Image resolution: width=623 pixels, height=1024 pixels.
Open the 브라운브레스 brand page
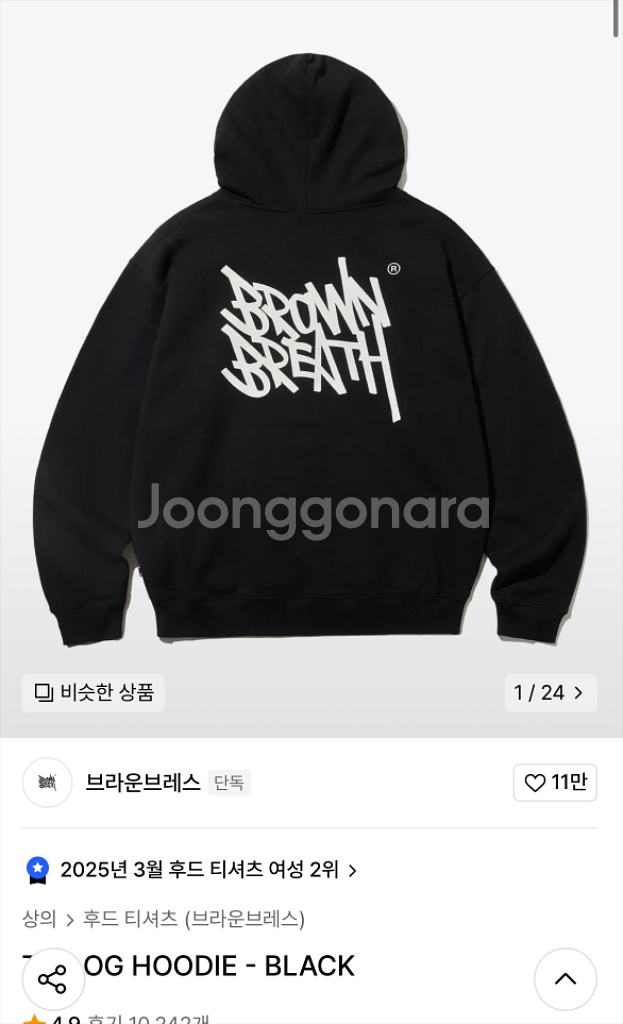[142, 782]
